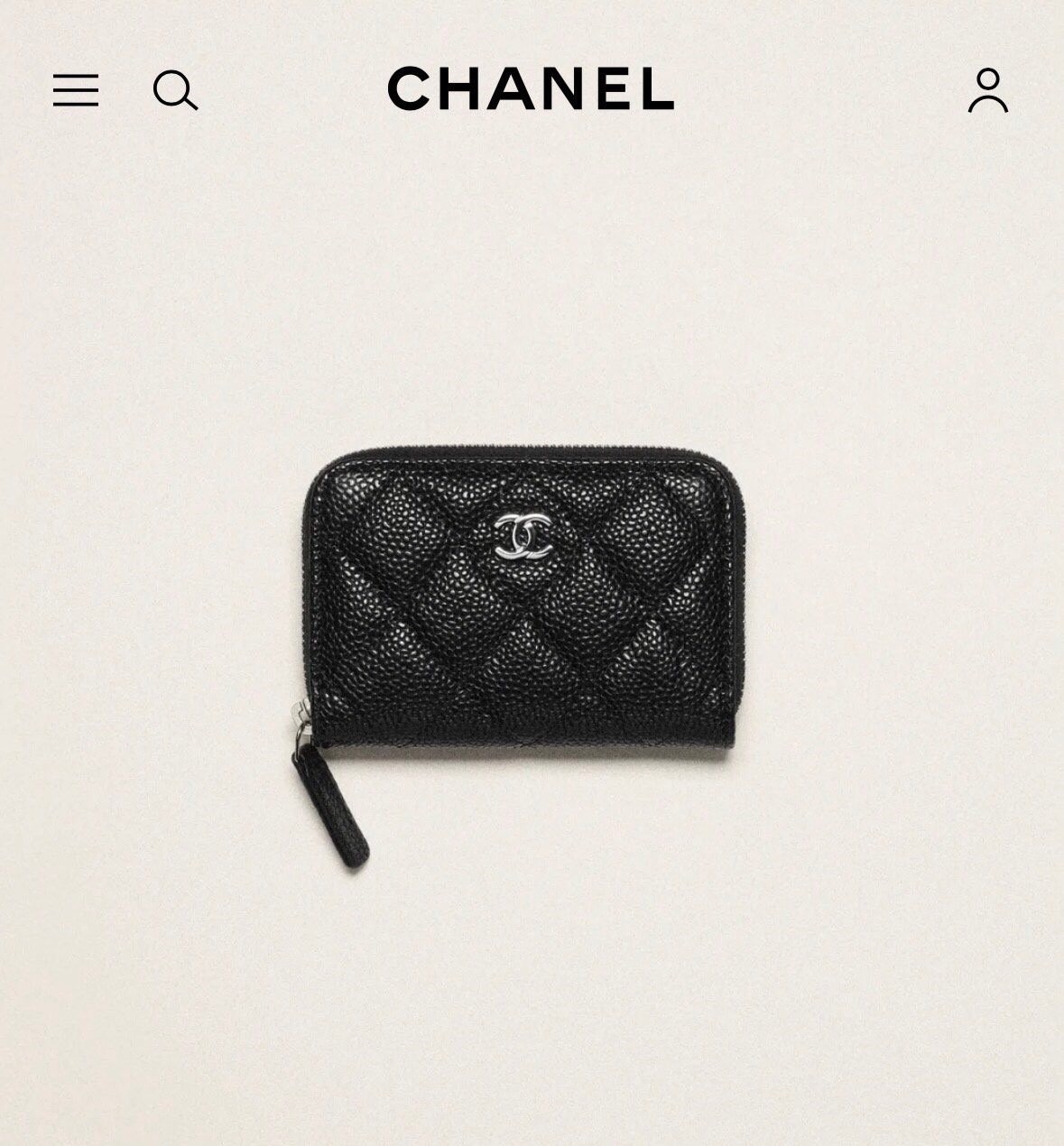Open the account profile icon

pos(988,90)
